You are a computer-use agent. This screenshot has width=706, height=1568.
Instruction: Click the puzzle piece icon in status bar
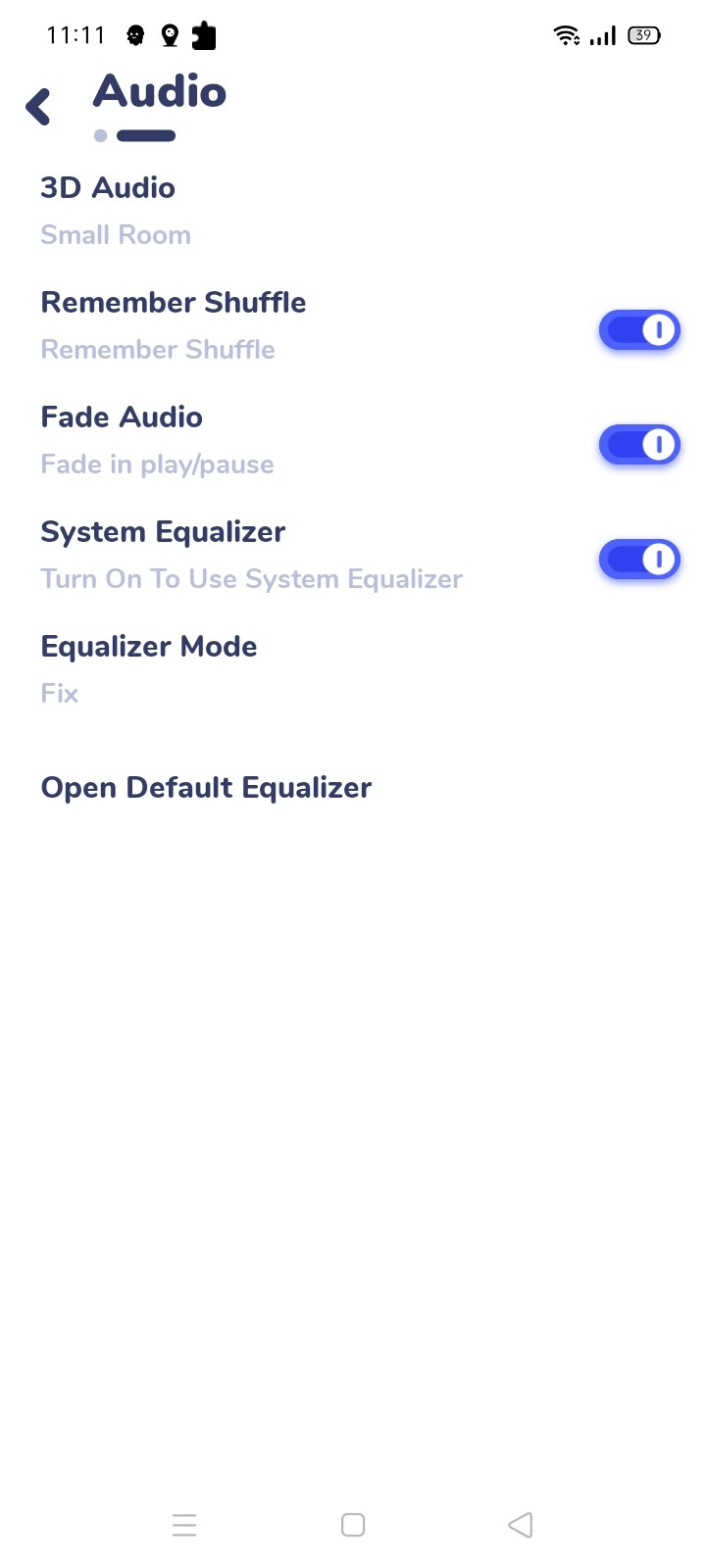(204, 34)
